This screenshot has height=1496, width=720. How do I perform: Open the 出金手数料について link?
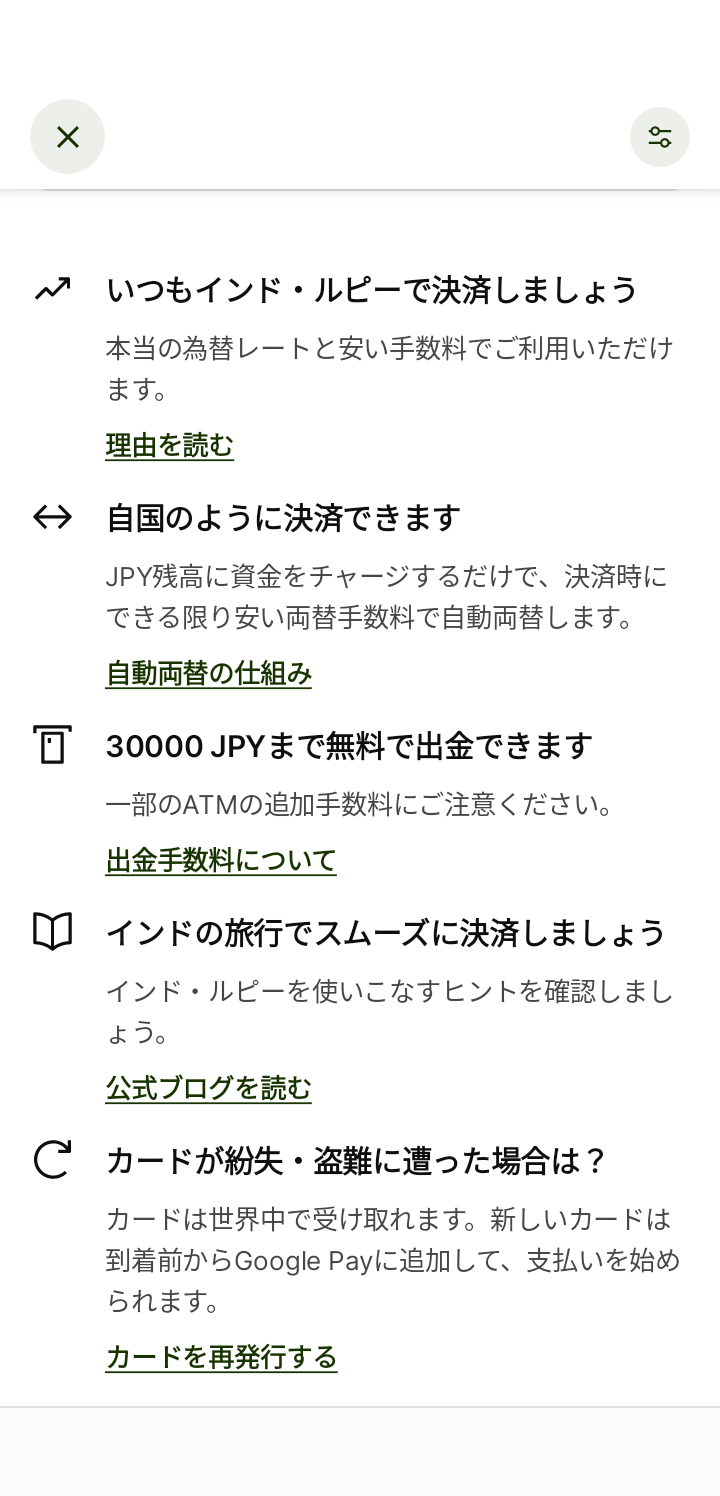coord(221,860)
